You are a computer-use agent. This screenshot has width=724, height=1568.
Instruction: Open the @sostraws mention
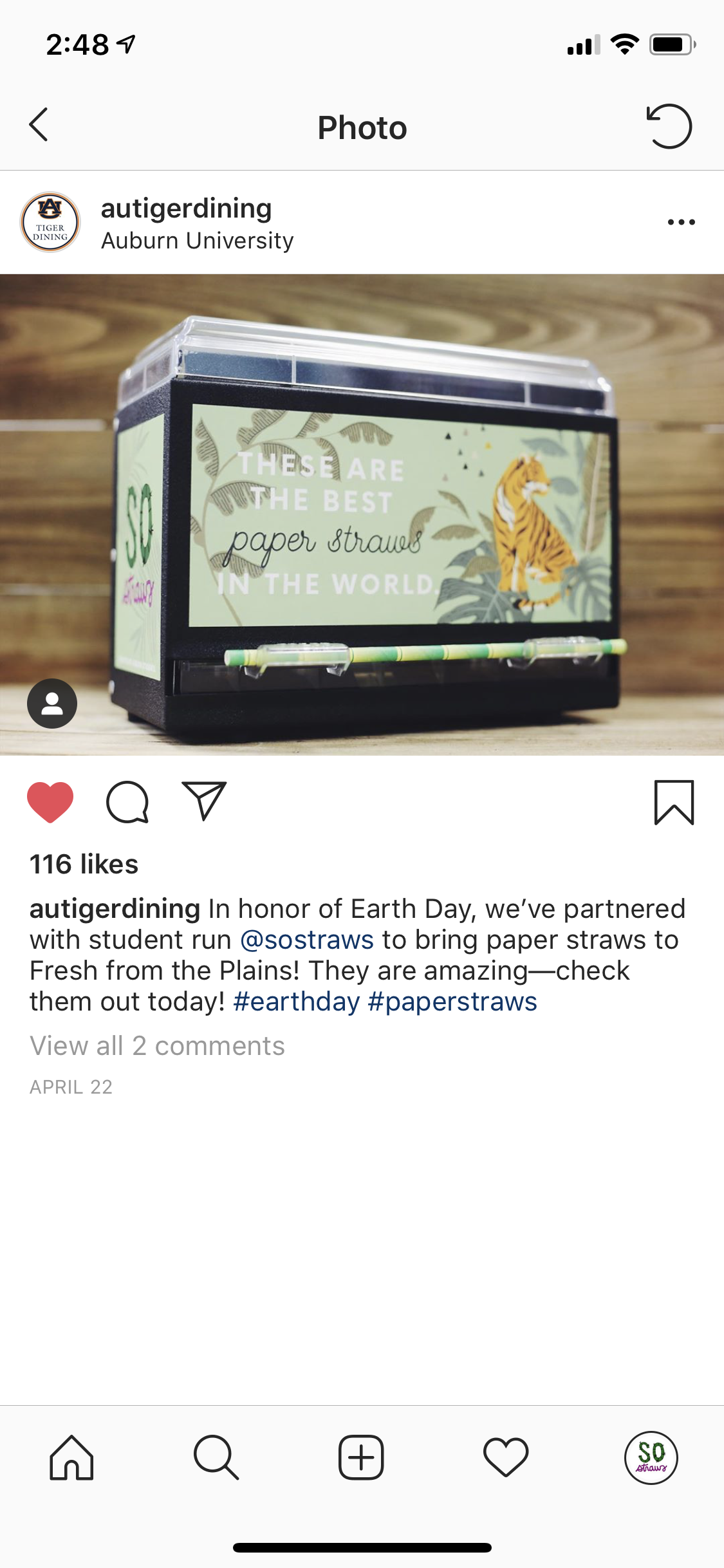[307, 940]
